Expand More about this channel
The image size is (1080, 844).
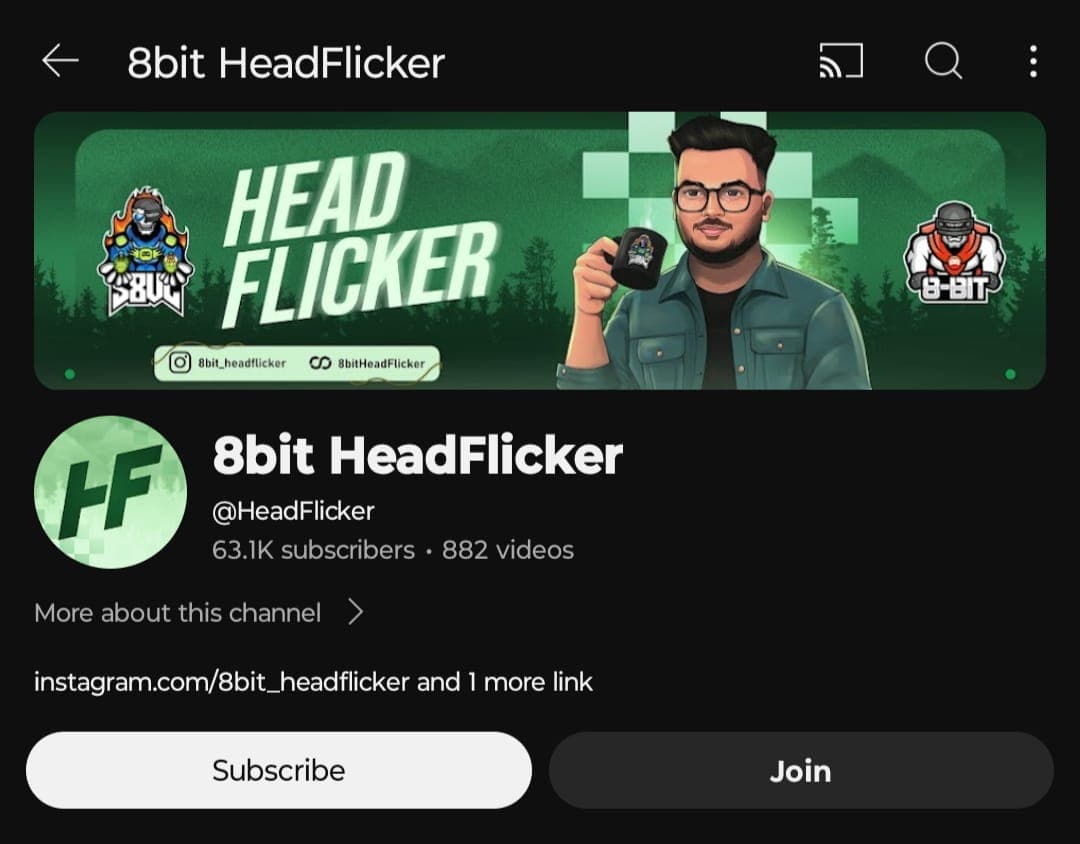click(200, 612)
